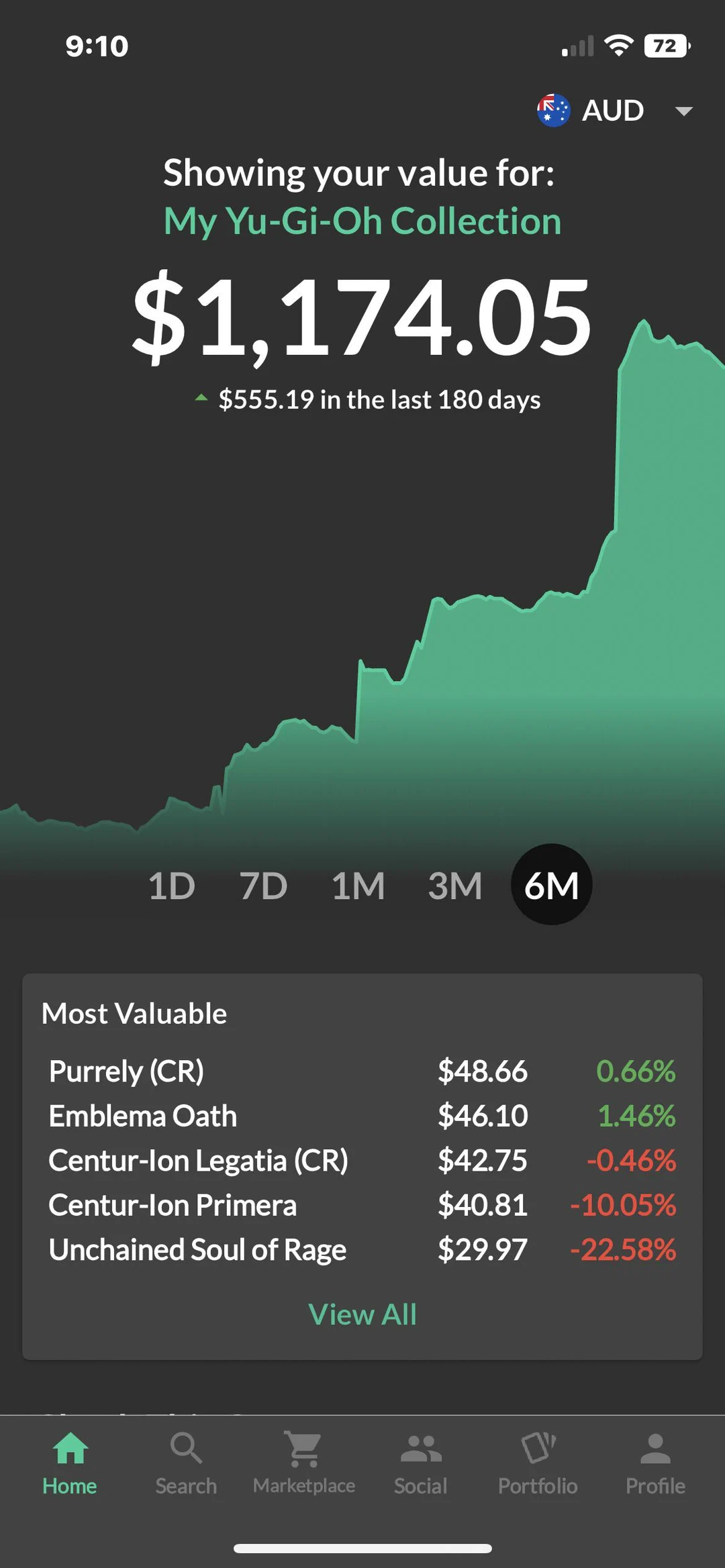Open the Centur-Ion Primera row

[x=173, y=1206]
